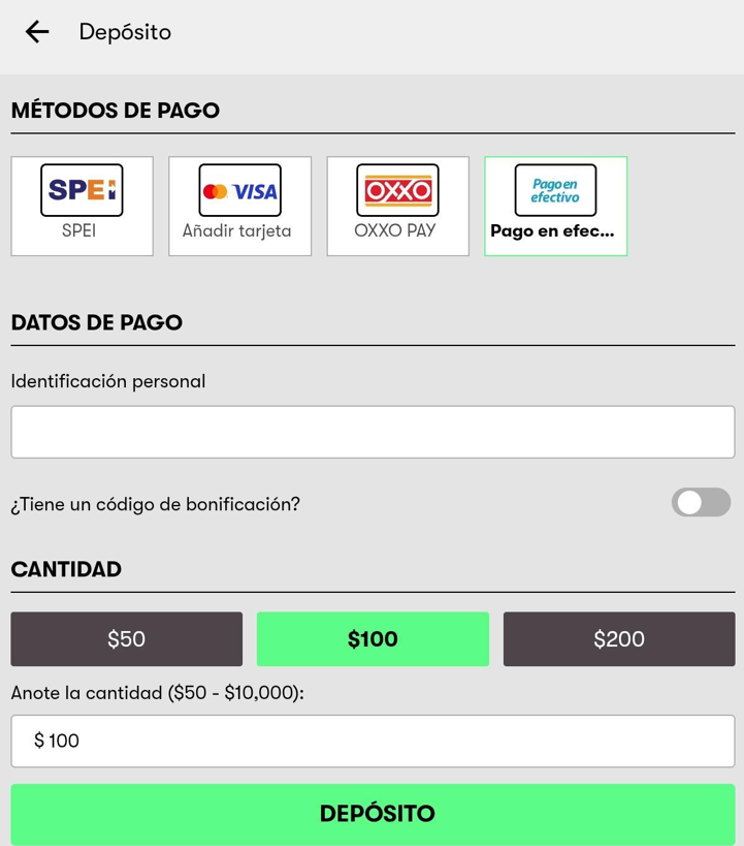Go back from the Depósito screen
Viewport: 744px width, 846px height.
[37, 32]
